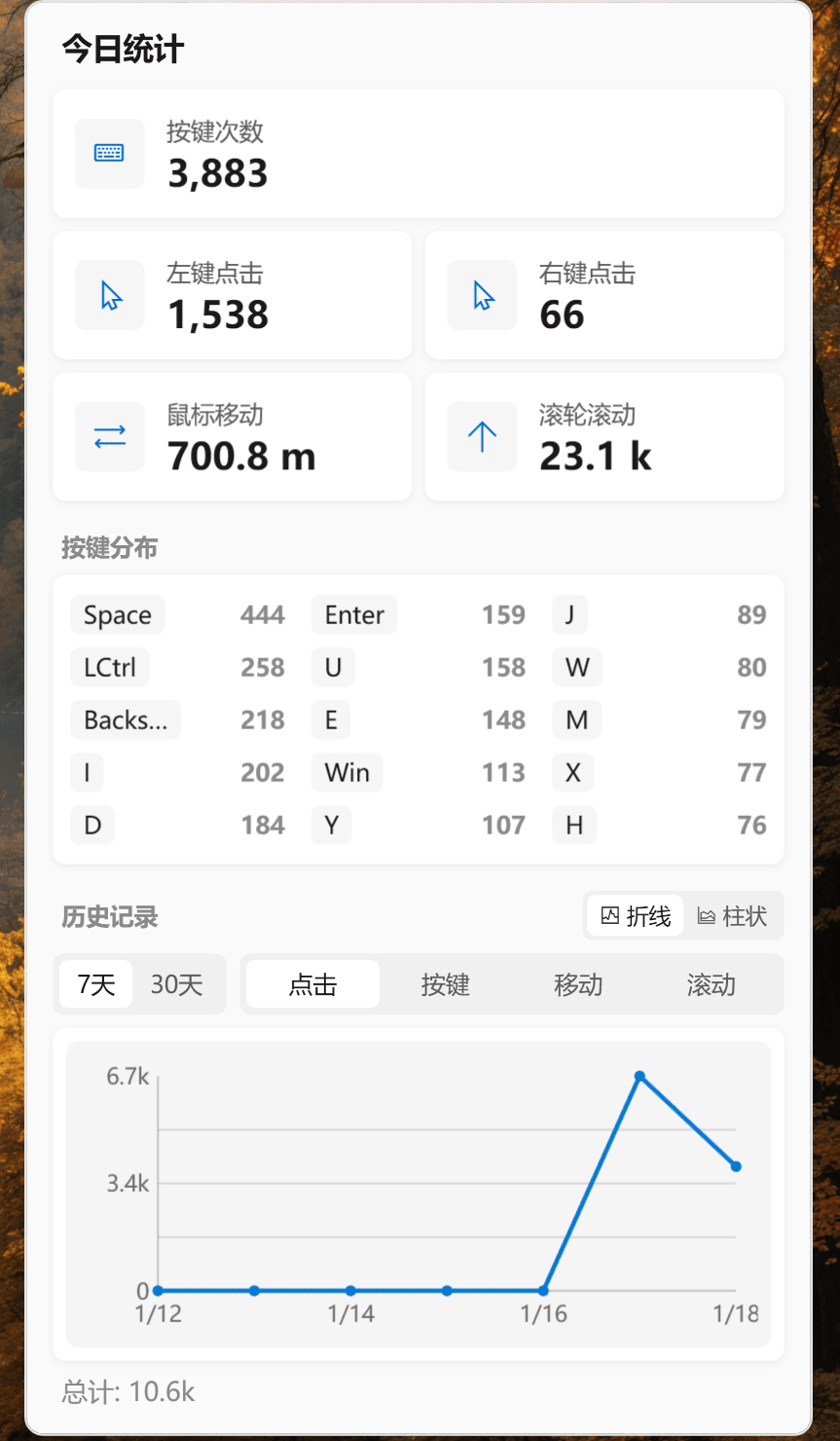The width and height of the screenshot is (840, 1441).
Task: Show 移动 mouse movement history
Action: pyautogui.click(x=578, y=984)
